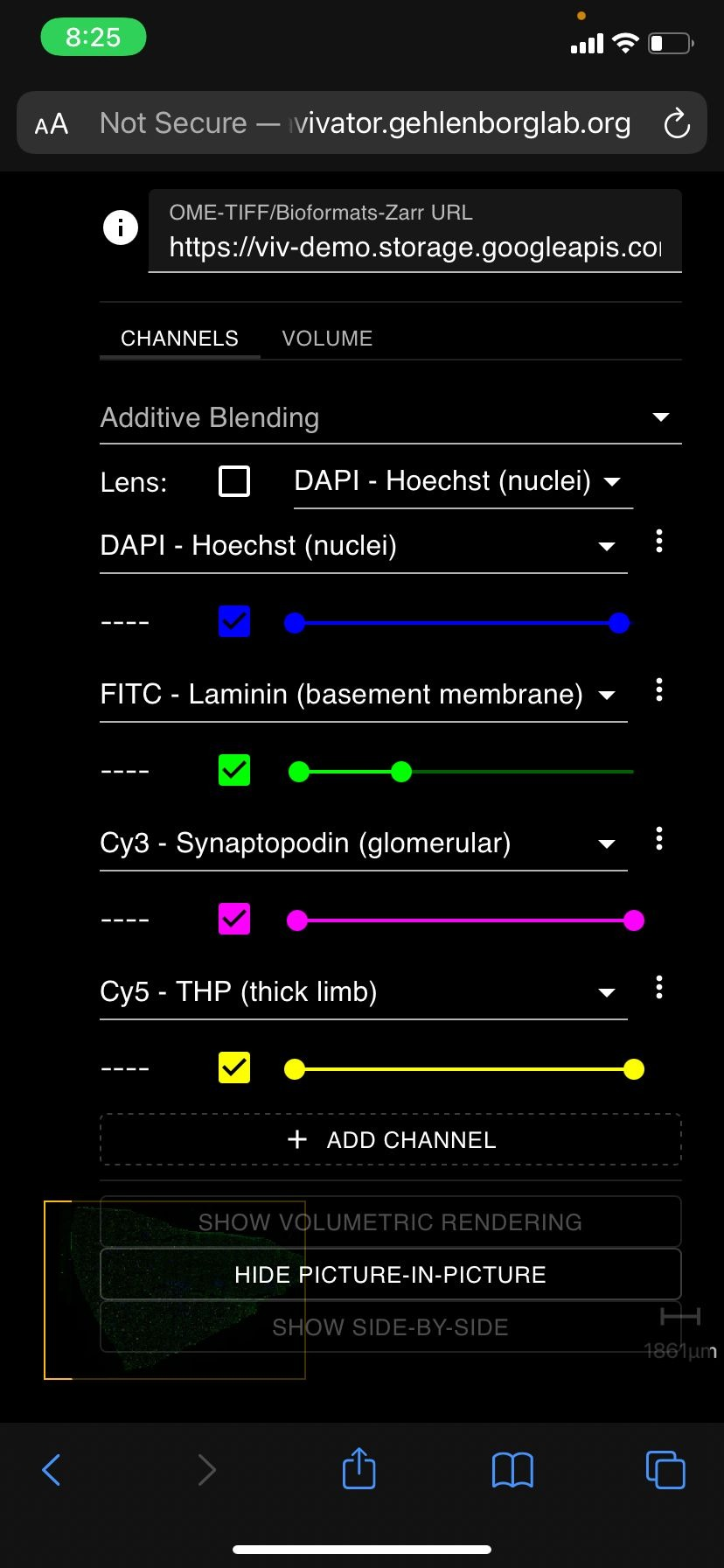Open options menu for DAPI - Hoechst channel
The width and height of the screenshot is (724, 1568).
658,542
